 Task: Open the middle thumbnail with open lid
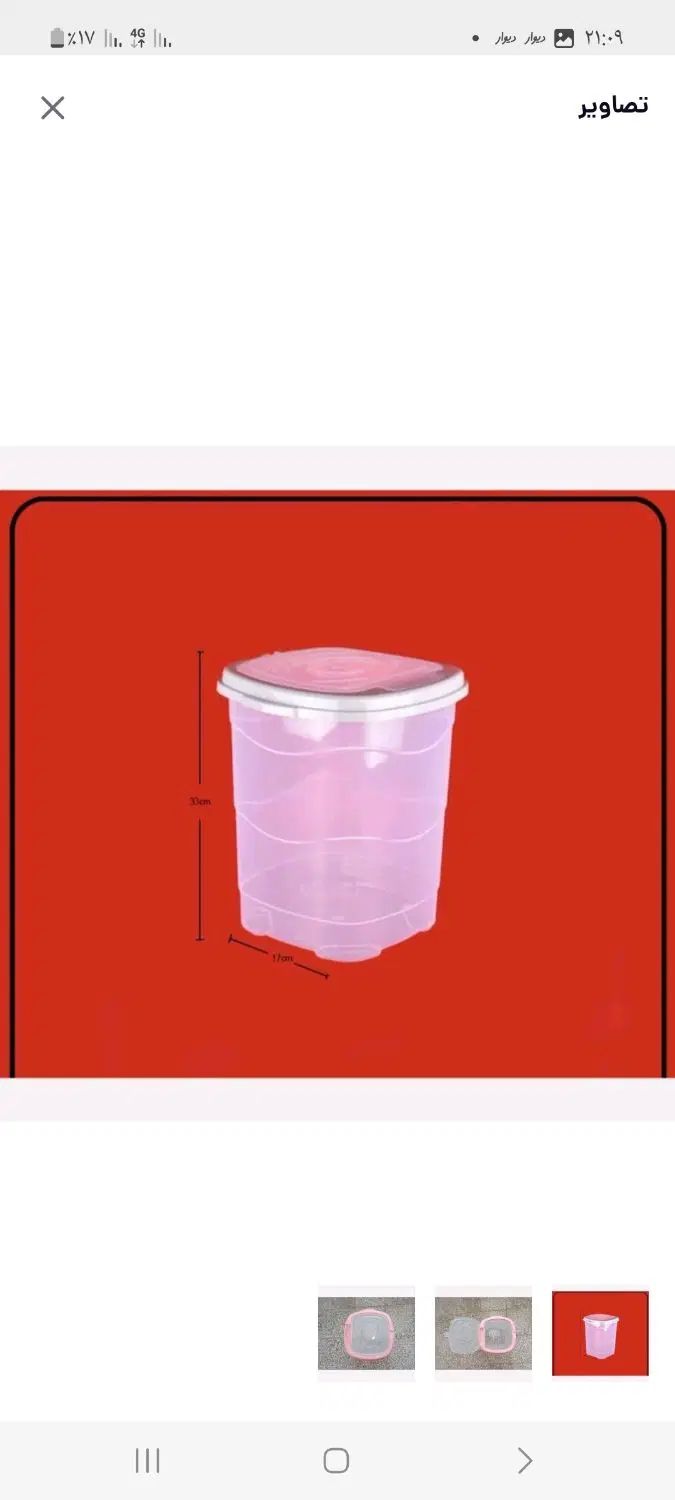tap(483, 1334)
